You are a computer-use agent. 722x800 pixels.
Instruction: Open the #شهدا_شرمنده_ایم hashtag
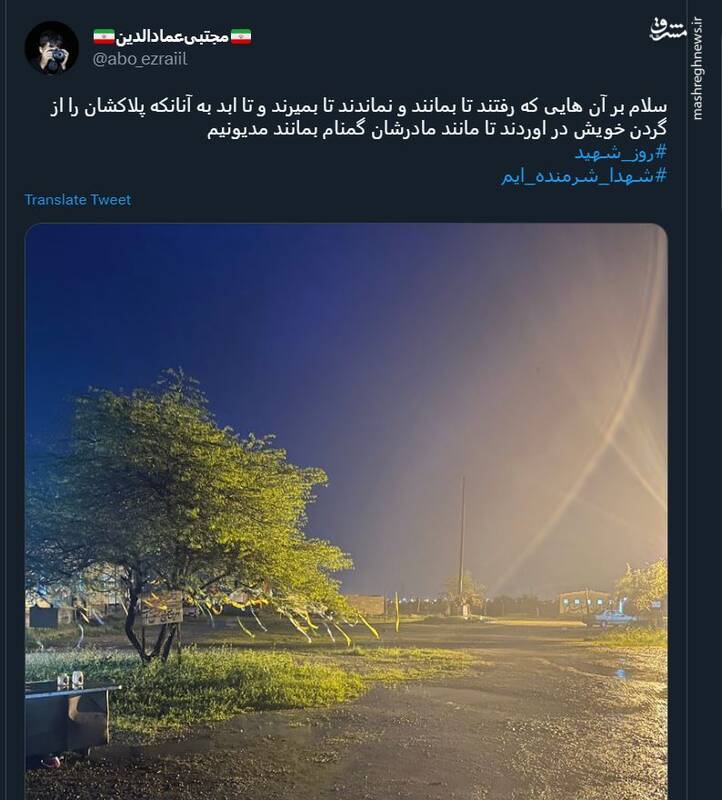[x=583, y=176]
